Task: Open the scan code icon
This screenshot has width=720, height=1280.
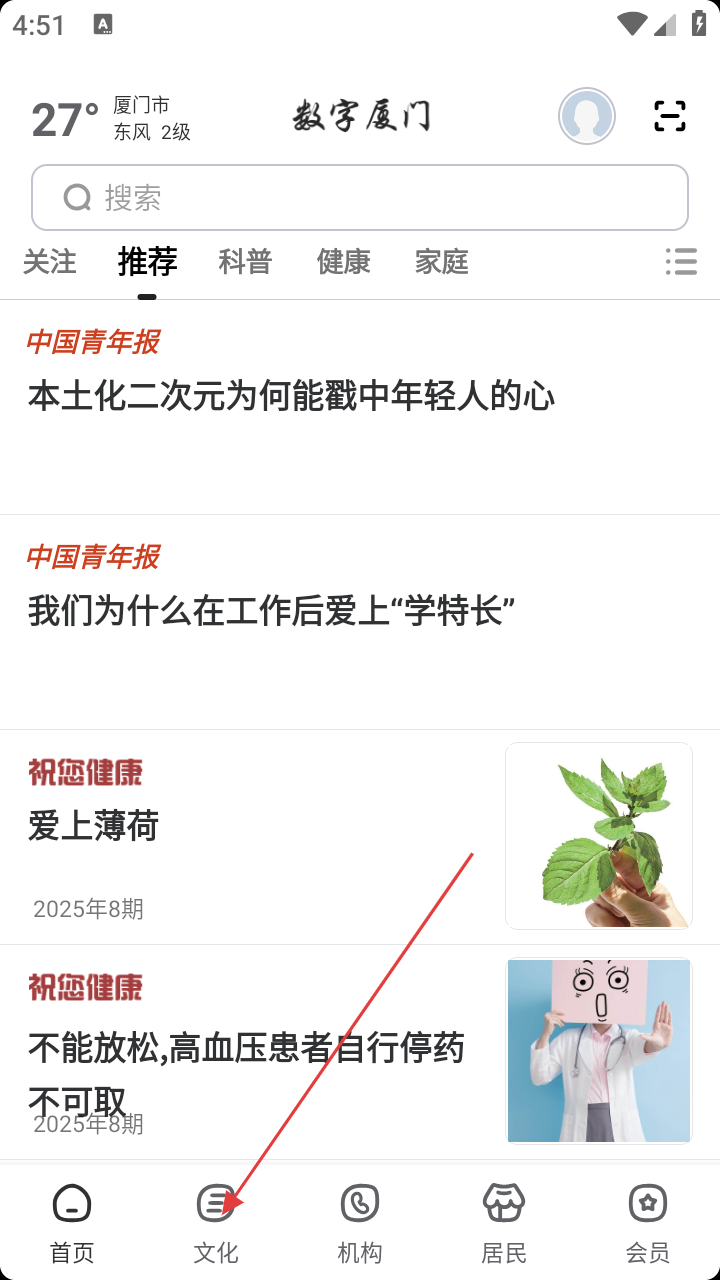Action: [x=670, y=117]
